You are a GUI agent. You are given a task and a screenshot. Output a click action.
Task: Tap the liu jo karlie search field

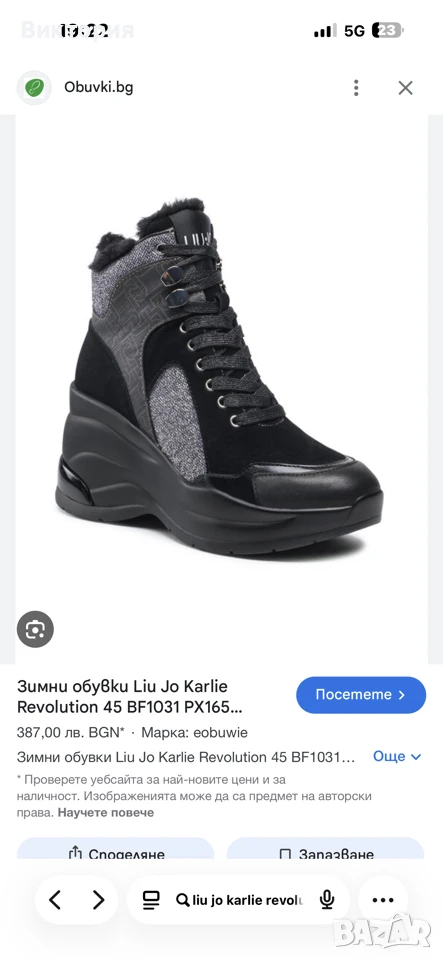(x=239, y=899)
